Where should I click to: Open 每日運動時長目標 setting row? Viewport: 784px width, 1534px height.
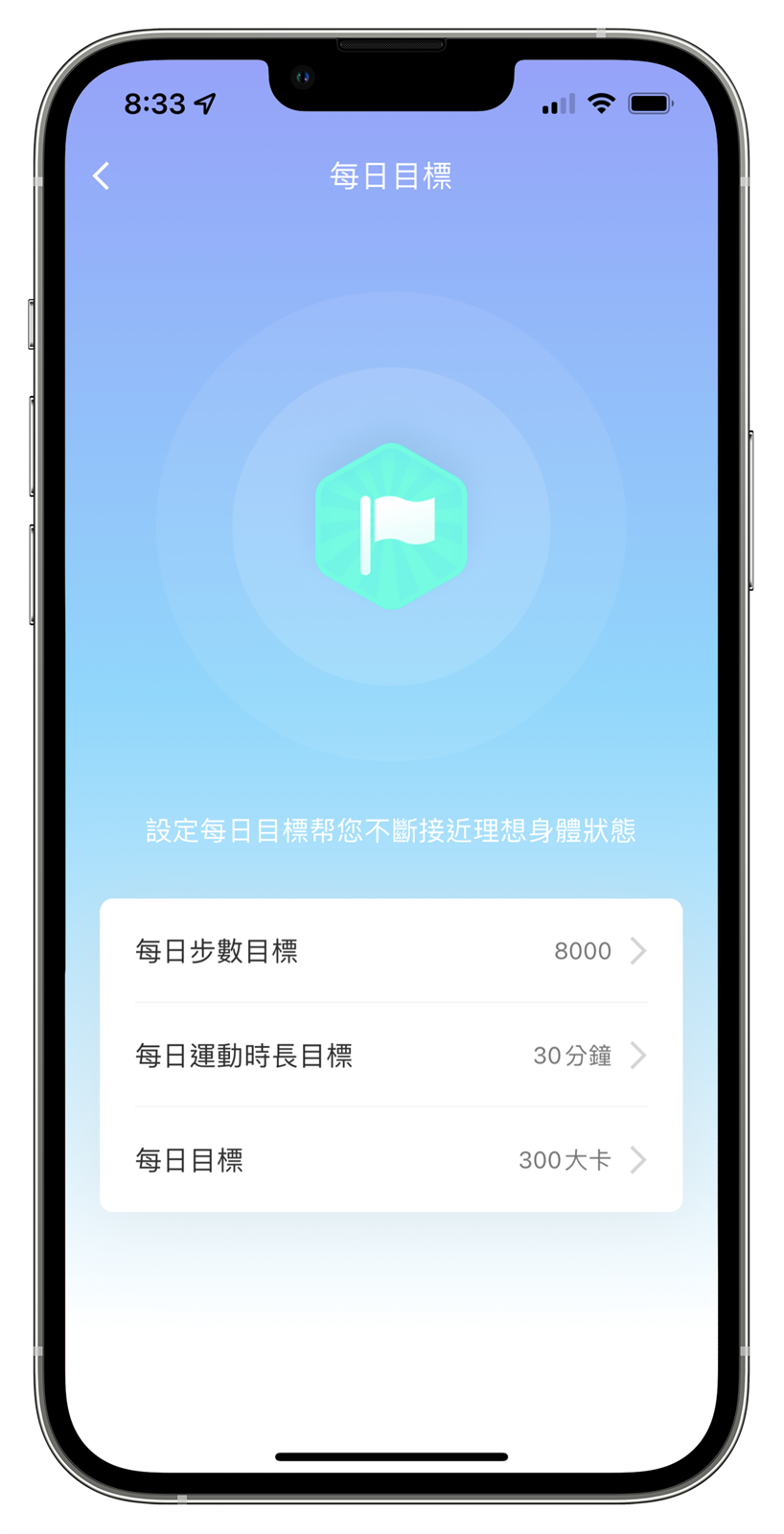(391, 1056)
